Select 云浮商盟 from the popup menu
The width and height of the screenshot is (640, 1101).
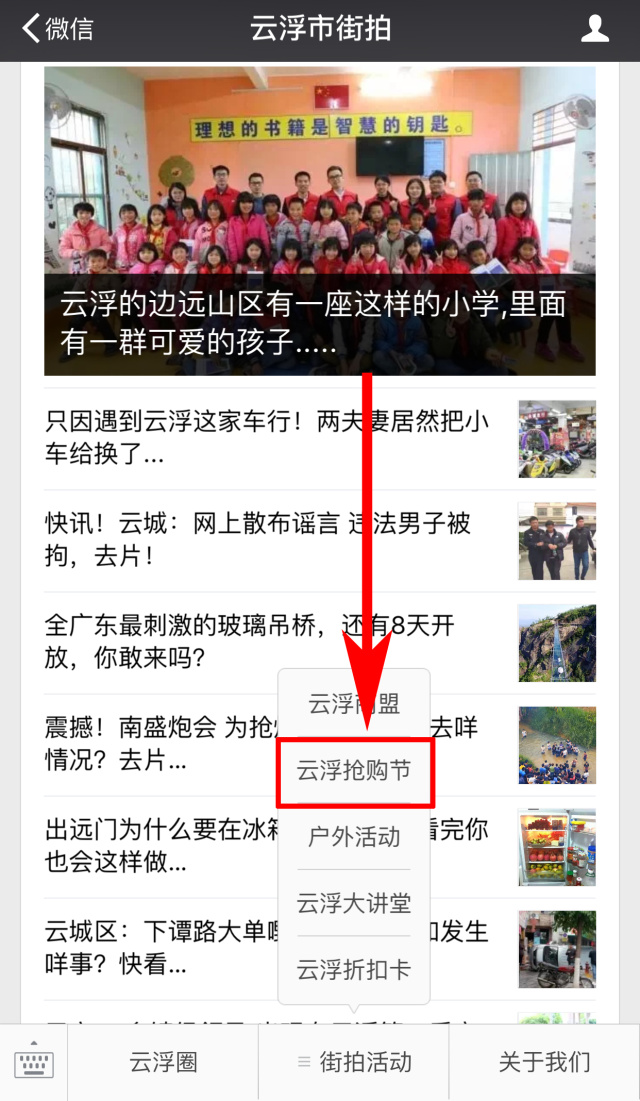click(354, 703)
